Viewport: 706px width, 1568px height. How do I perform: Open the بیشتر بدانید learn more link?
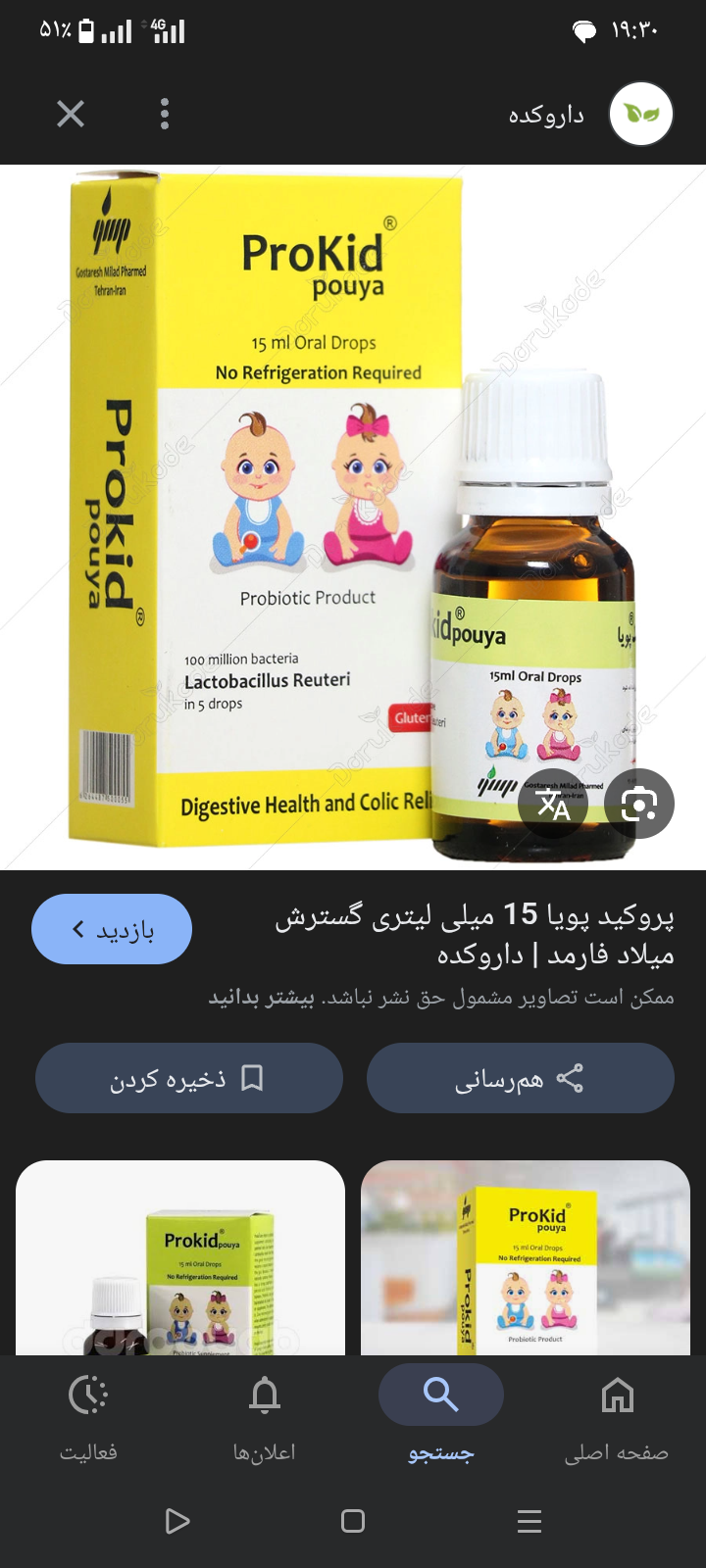(x=261, y=998)
